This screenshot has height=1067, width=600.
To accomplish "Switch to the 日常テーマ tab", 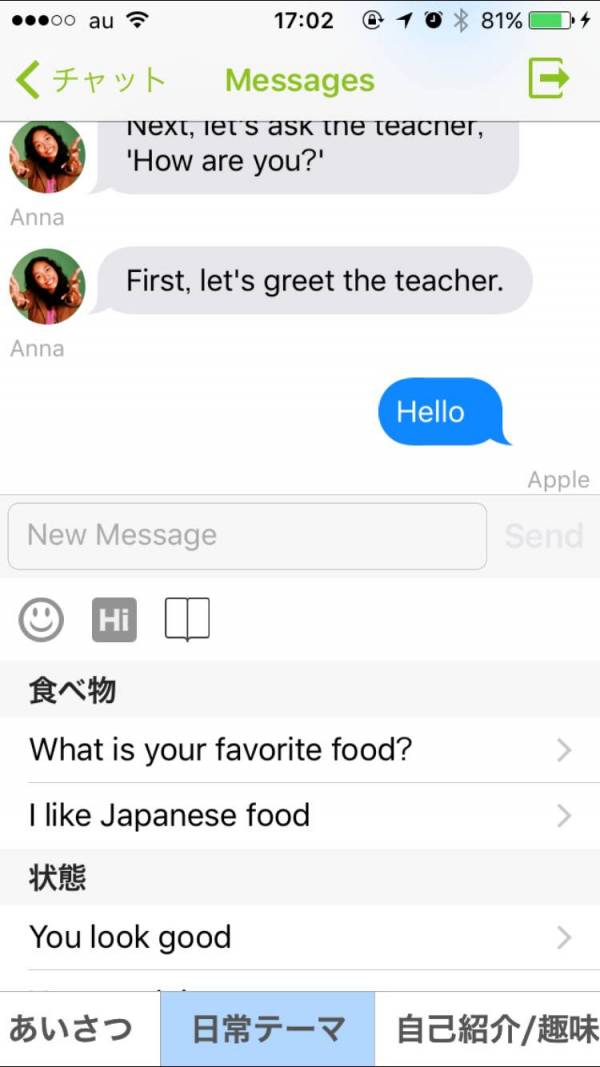I will point(267,1029).
